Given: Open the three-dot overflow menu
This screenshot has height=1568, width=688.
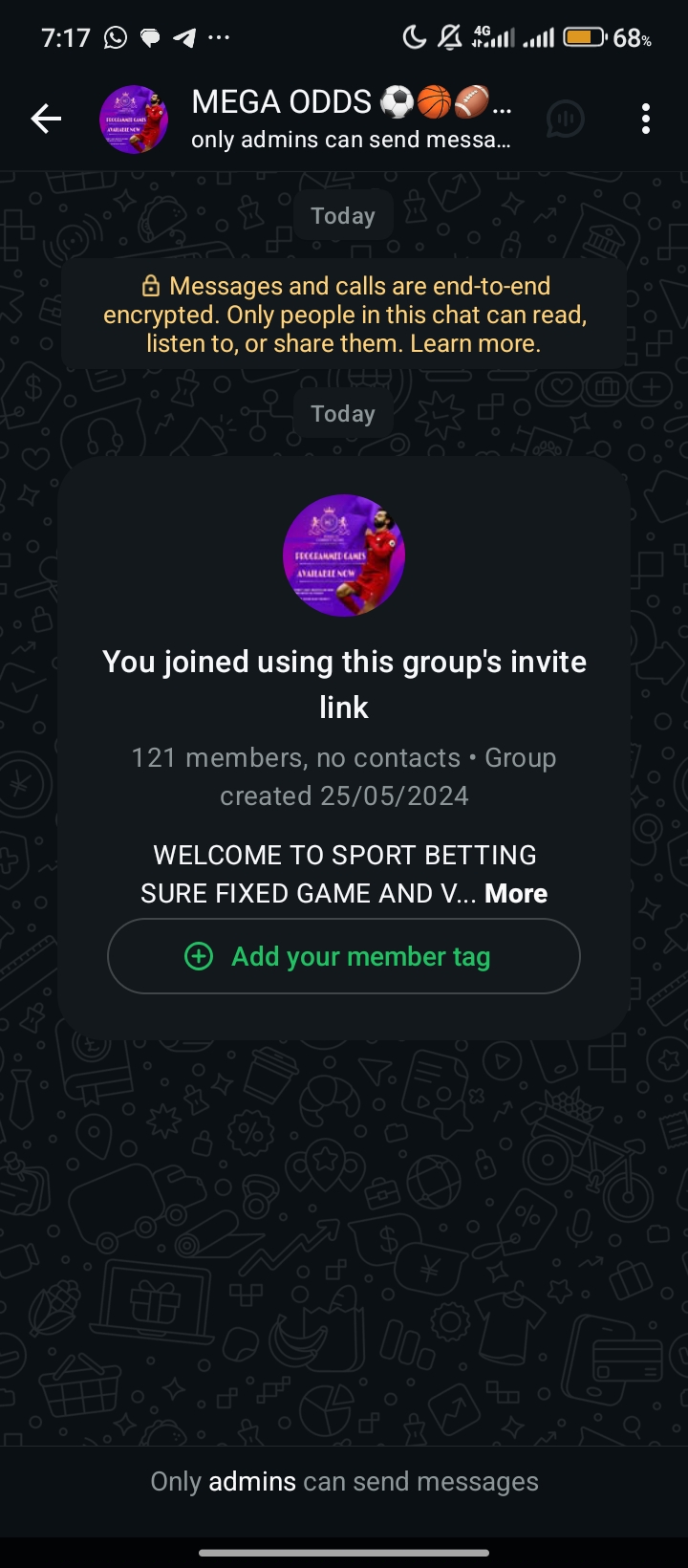Looking at the screenshot, I should 646,119.
